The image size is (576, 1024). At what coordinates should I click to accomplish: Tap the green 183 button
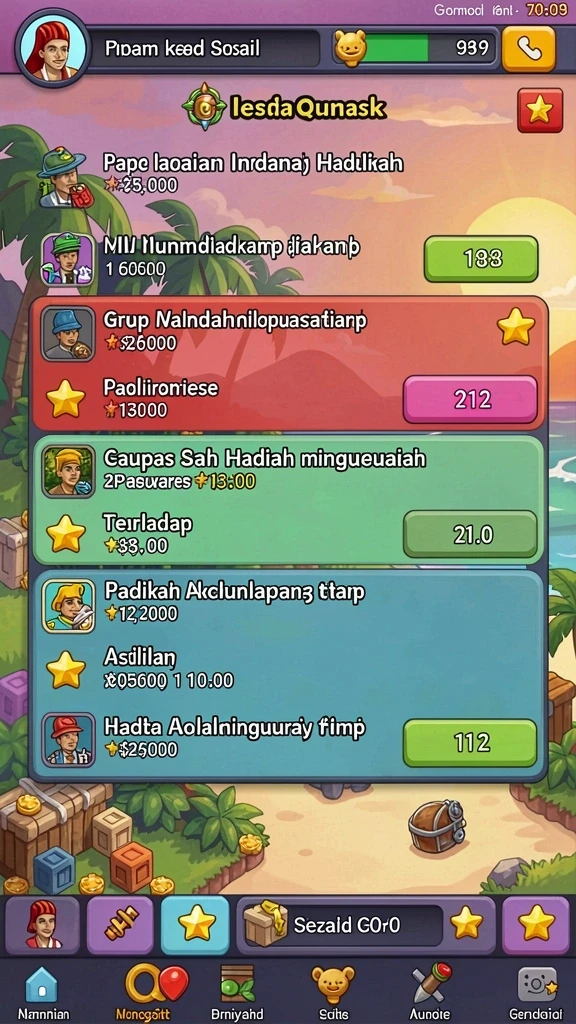tap(481, 259)
